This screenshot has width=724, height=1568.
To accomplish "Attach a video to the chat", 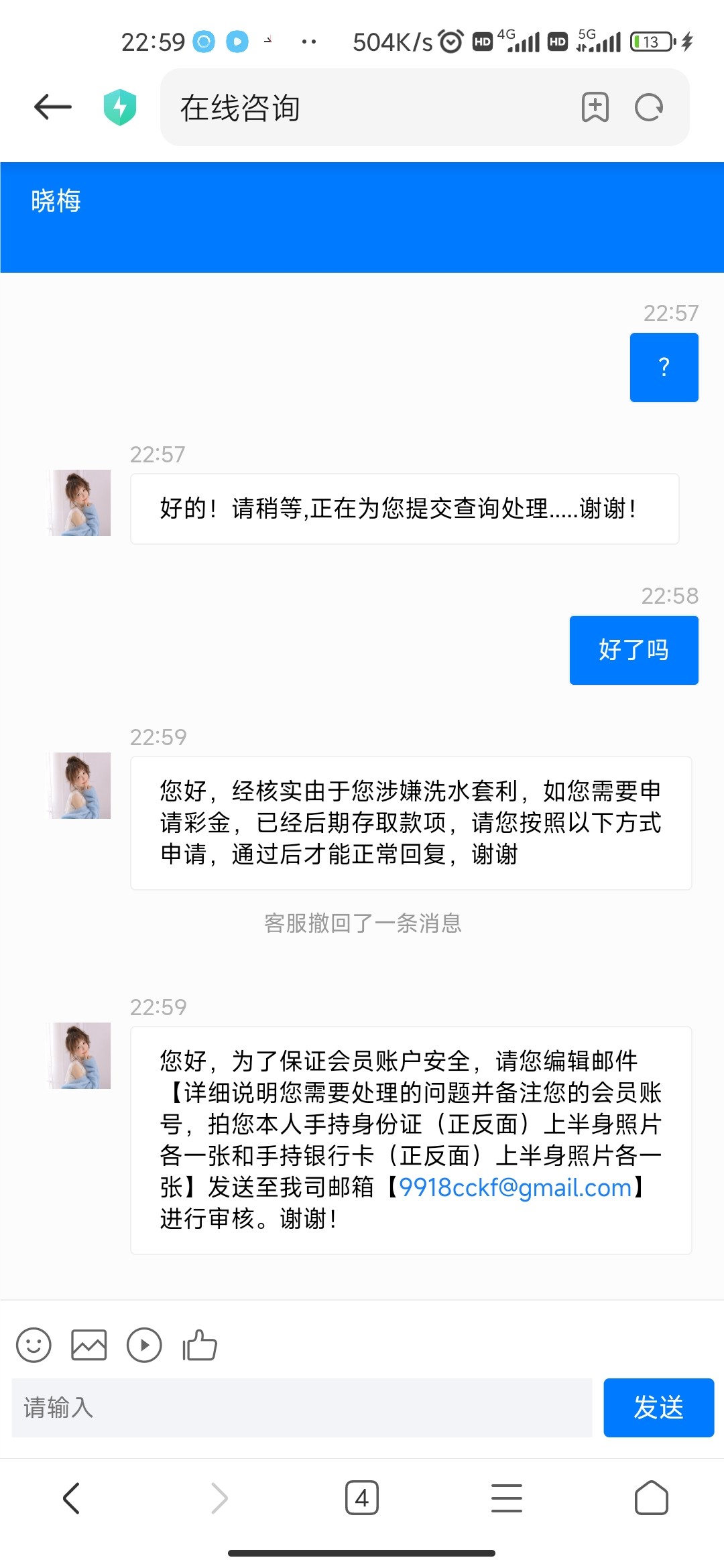I will (x=144, y=1345).
